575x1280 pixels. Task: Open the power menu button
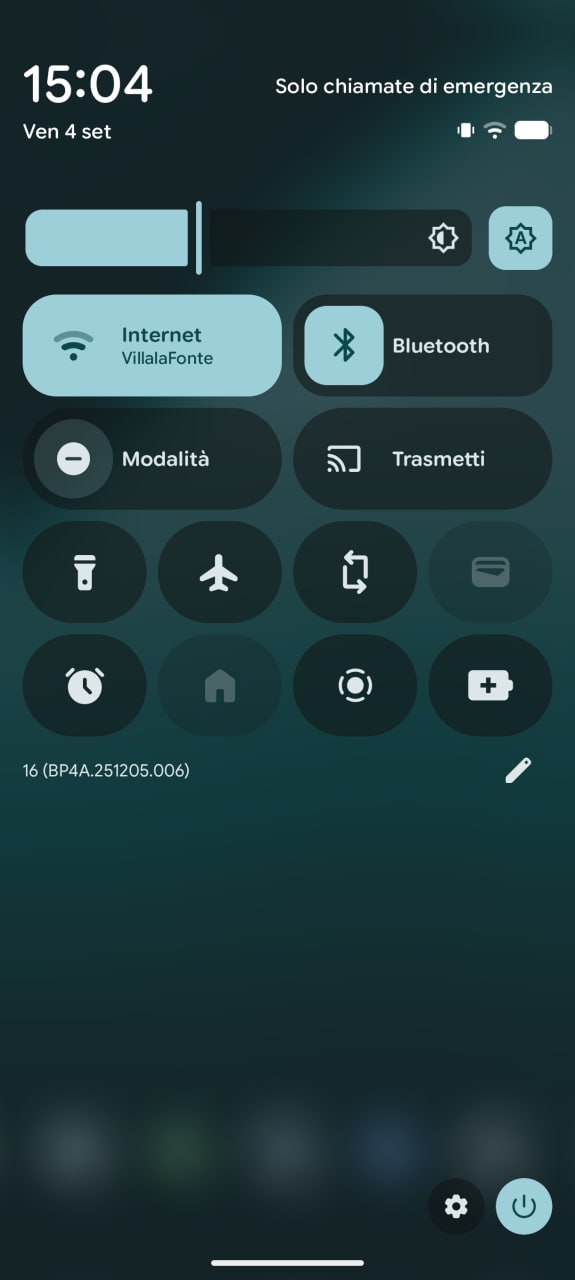[x=524, y=1206]
